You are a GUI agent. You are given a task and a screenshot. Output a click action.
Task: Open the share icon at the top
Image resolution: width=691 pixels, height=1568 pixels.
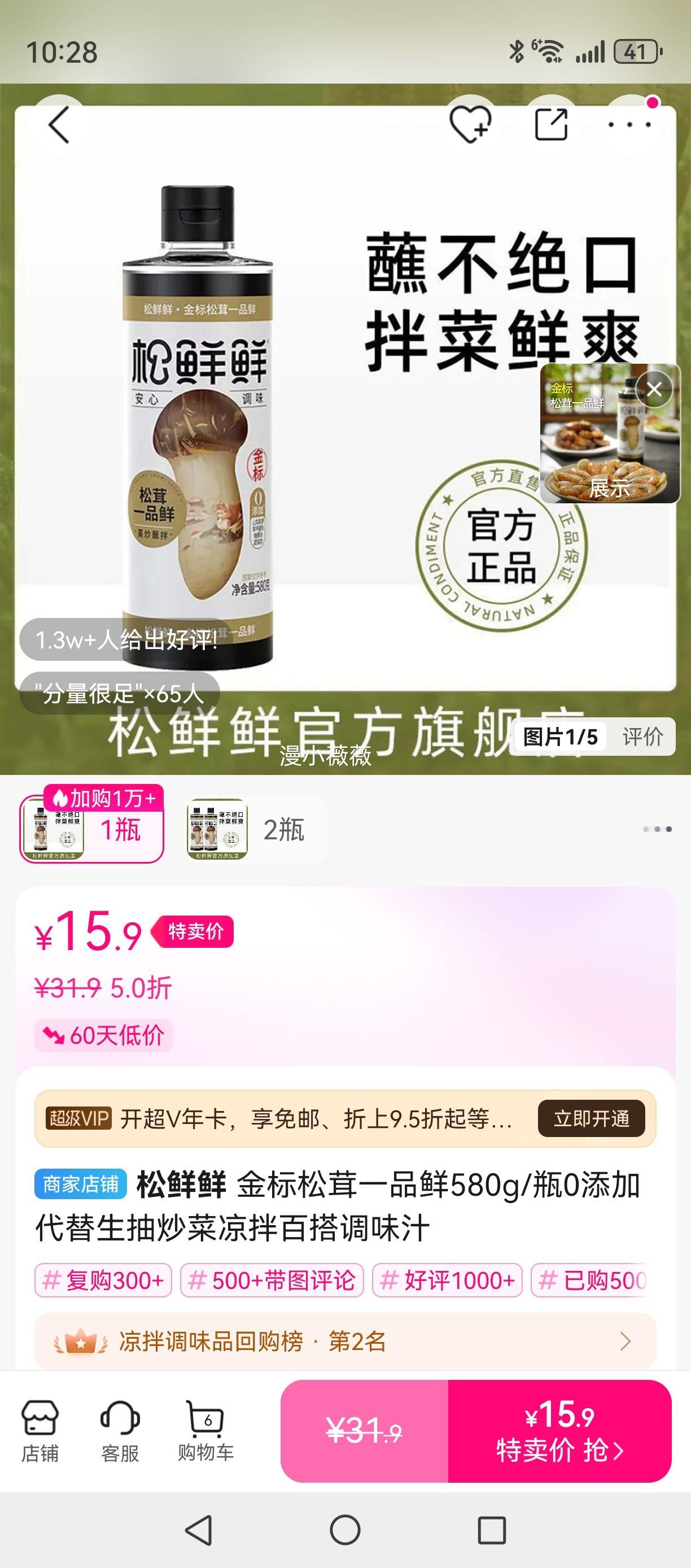[552, 124]
